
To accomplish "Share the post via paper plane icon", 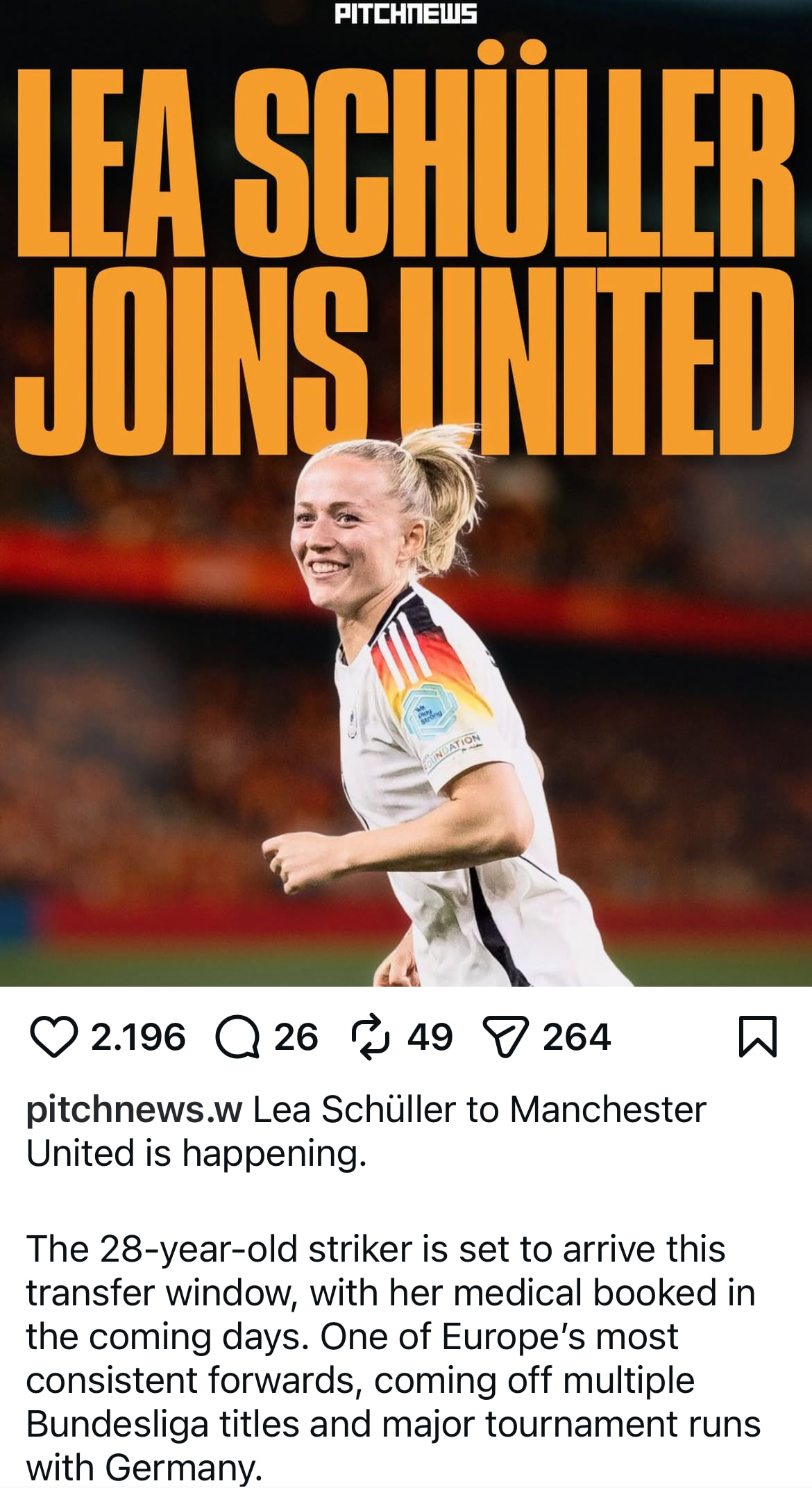I will point(506,1037).
